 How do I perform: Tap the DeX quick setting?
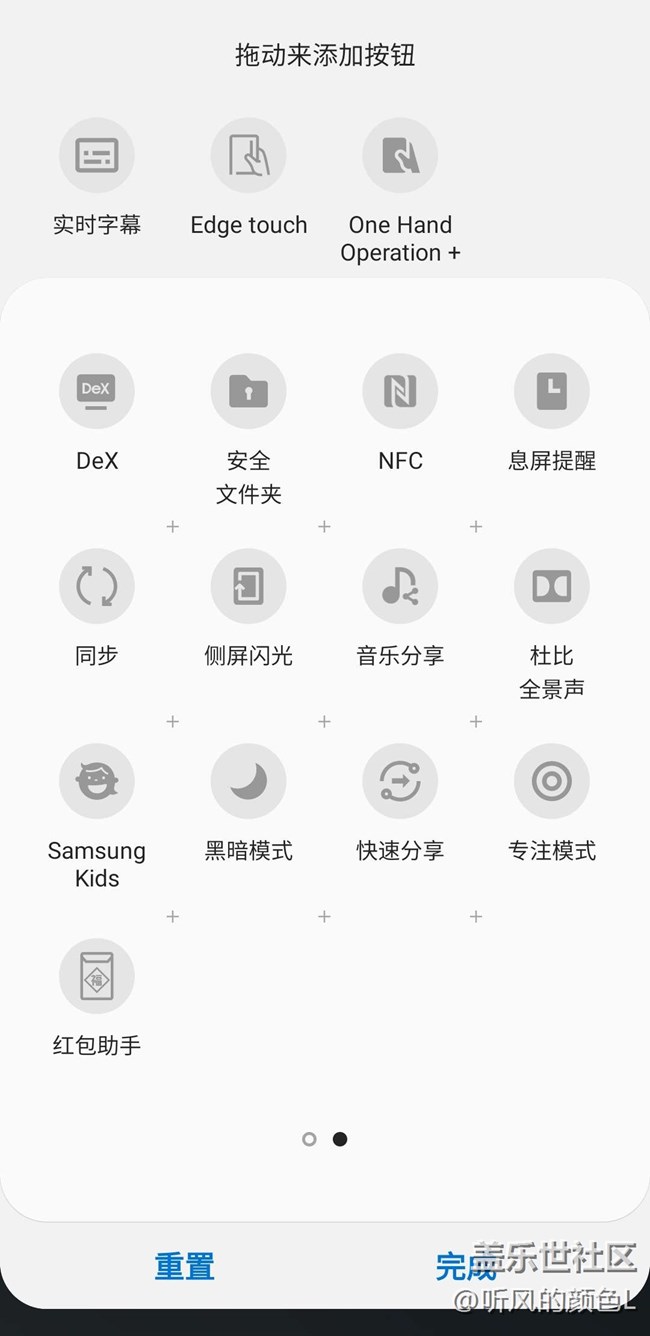tap(97, 391)
